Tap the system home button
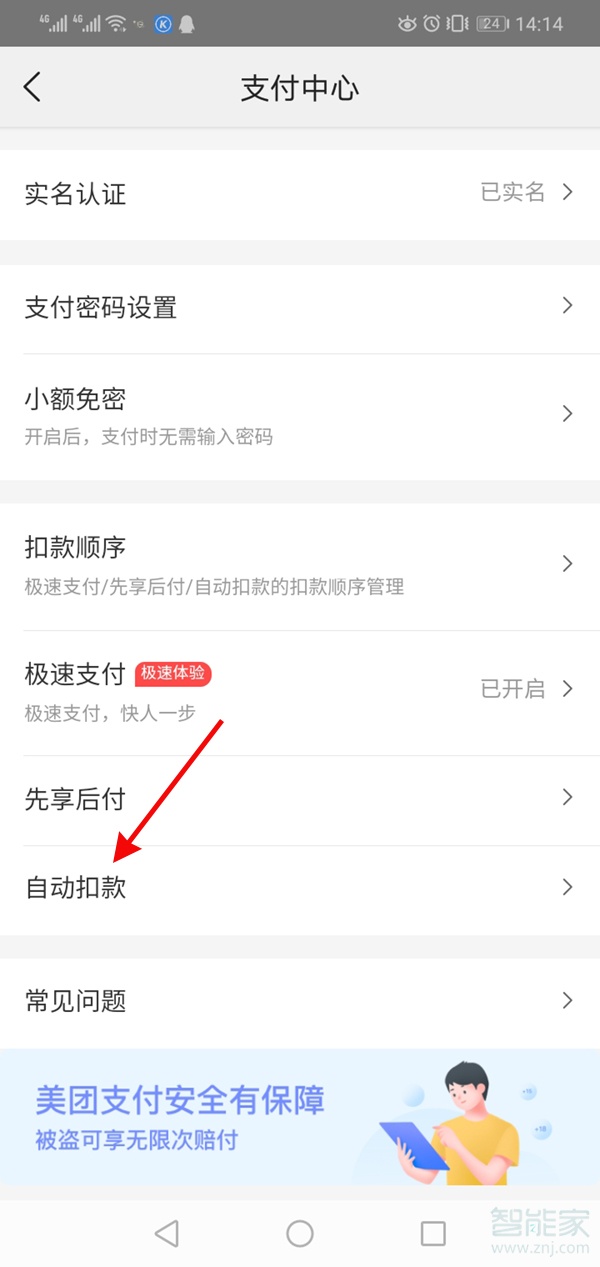This screenshot has width=600, height=1267. 300,1233
